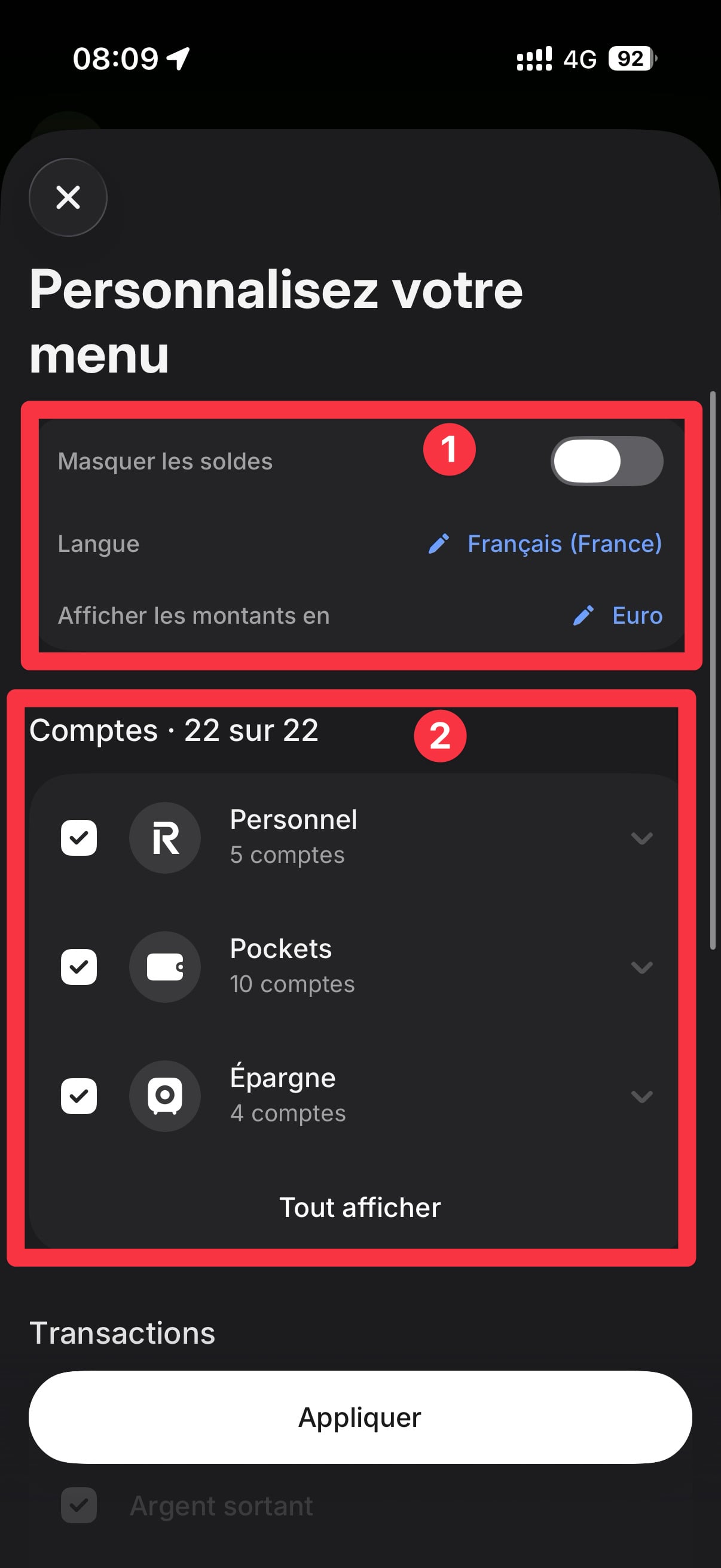The height and width of the screenshot is (1568, 721).
Task: Toggle the Masquer les soldes switch
Action: point(606,461)
